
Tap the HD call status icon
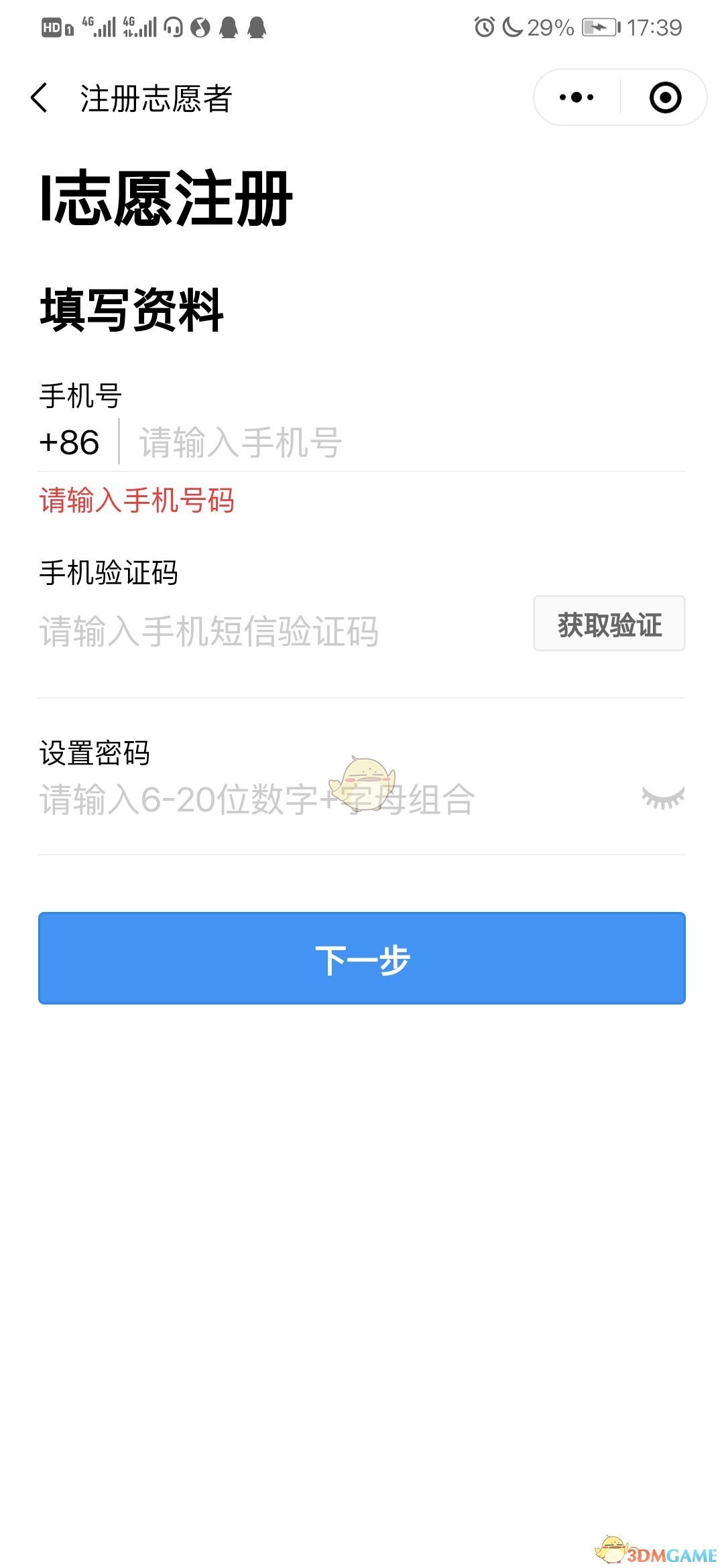(x=52, y=28)
